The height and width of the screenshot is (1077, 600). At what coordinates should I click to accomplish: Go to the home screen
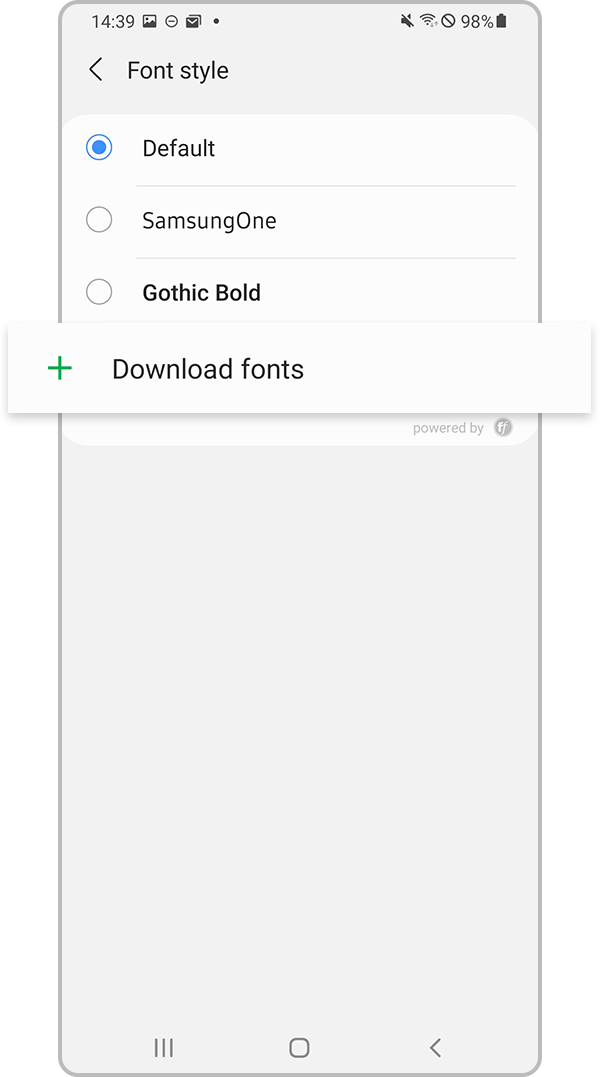point(299,1047)
